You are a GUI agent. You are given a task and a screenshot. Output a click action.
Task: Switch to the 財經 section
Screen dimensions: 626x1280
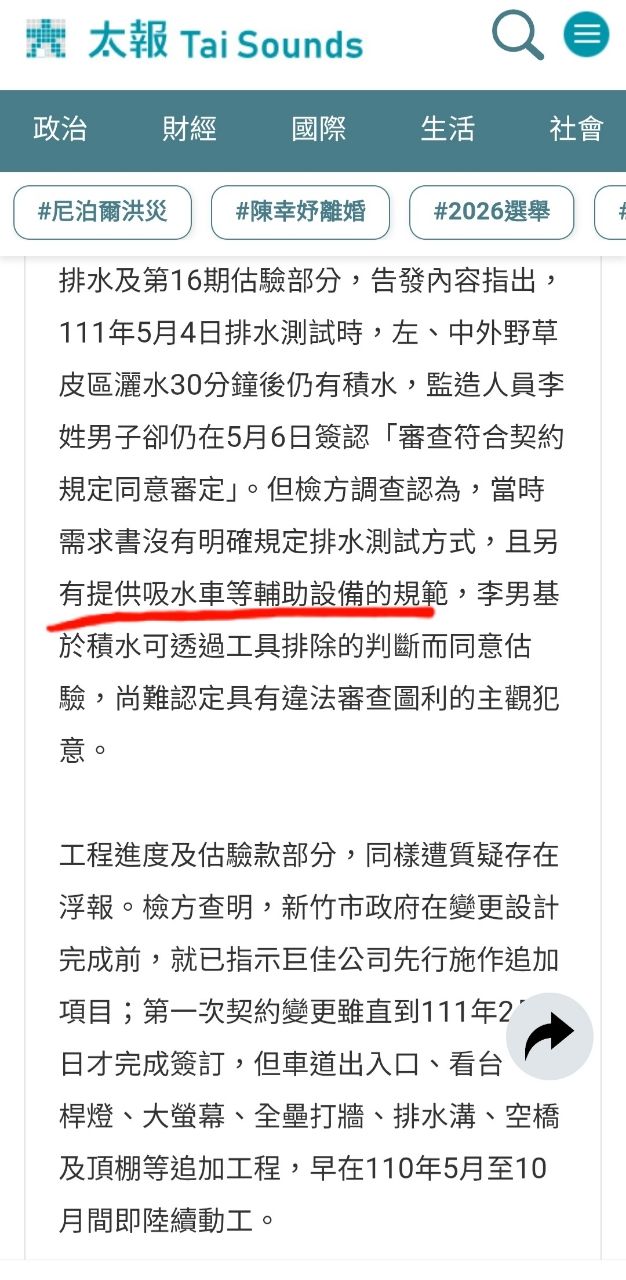coord(189,129)
